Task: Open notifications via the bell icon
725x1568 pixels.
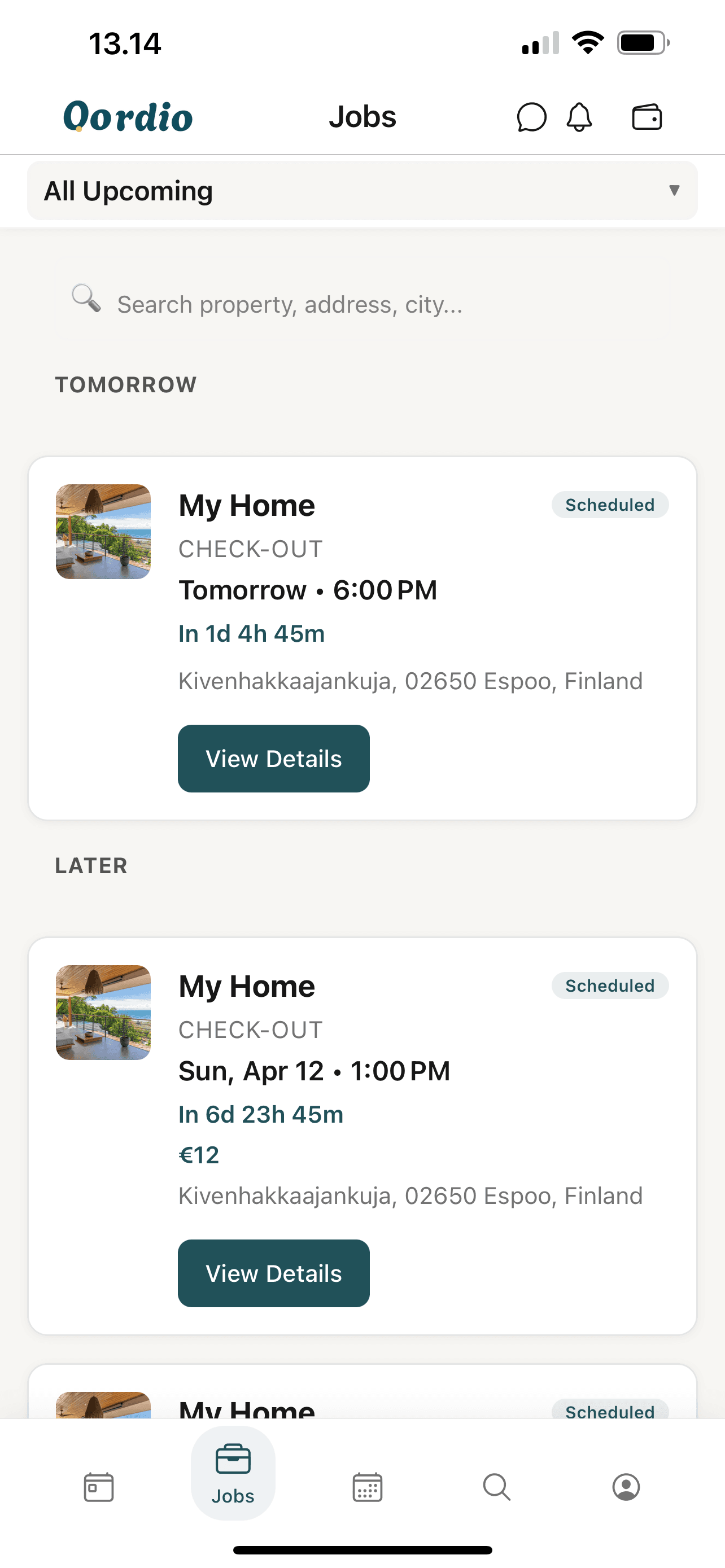Action: pyautogui.click(x=579, y=117)
